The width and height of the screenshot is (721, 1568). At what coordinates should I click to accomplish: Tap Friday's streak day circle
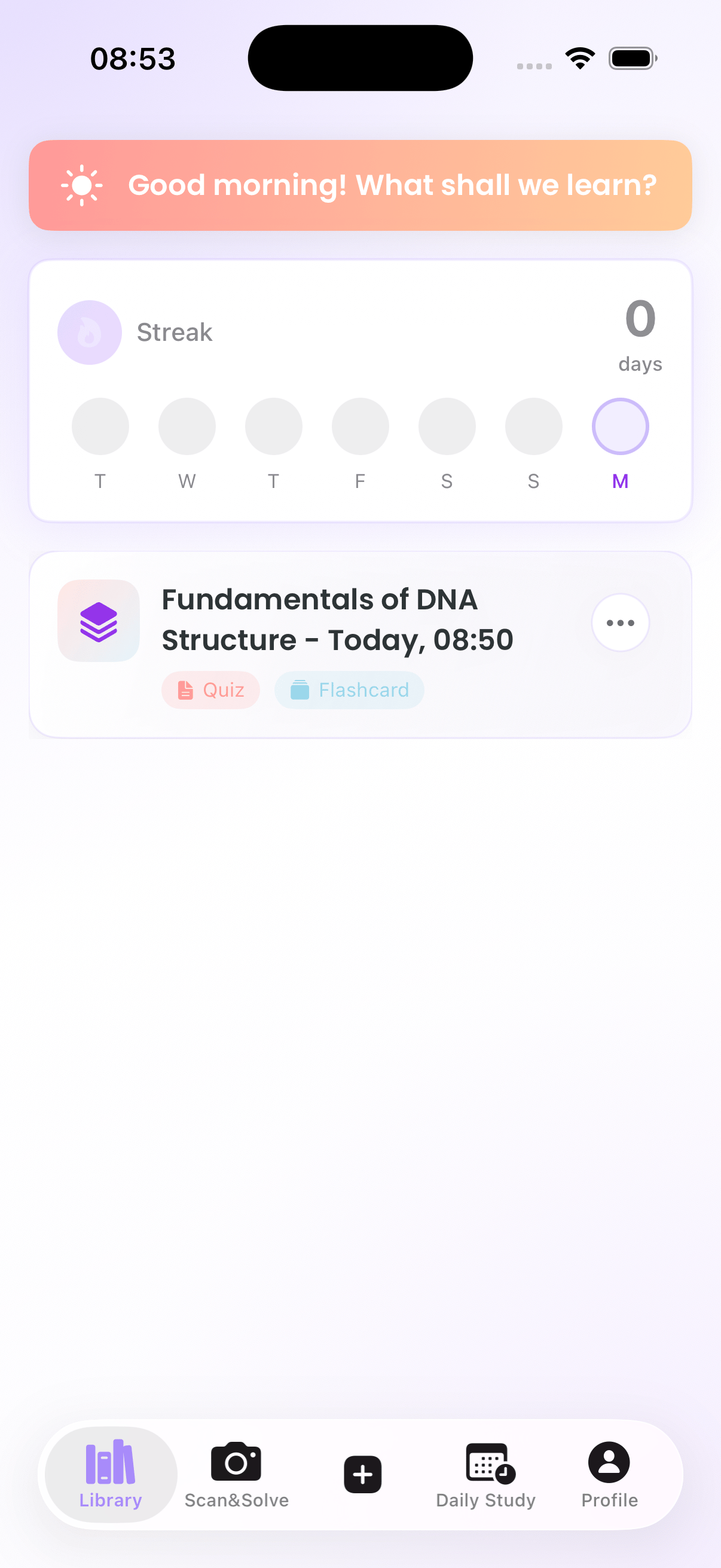pyautogui.click(x=360, y=426)
